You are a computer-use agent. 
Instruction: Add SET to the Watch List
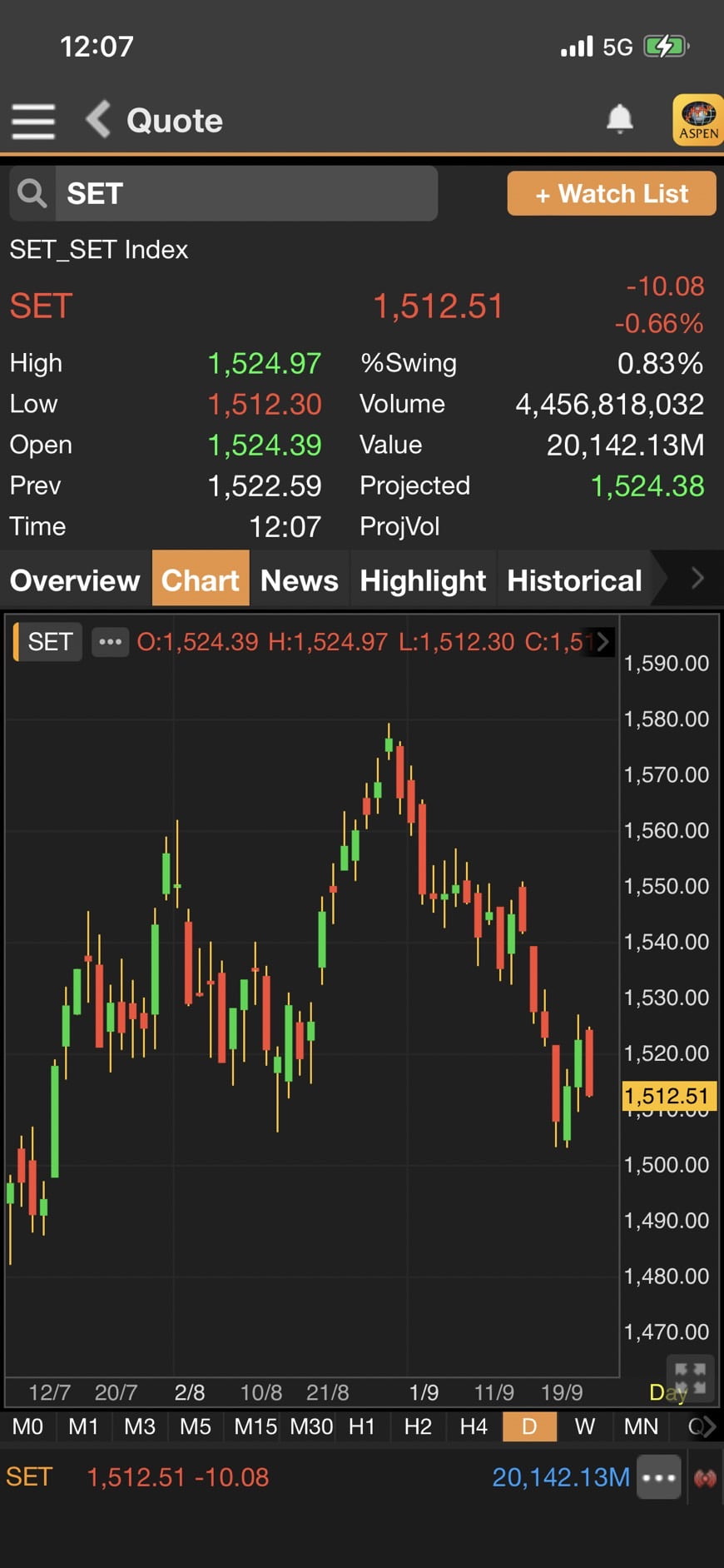click(612, 193)
